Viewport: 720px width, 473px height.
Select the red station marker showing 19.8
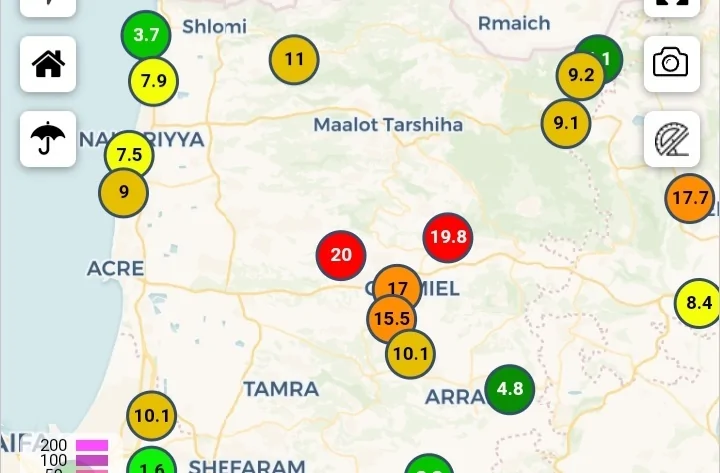pos(447,237)
